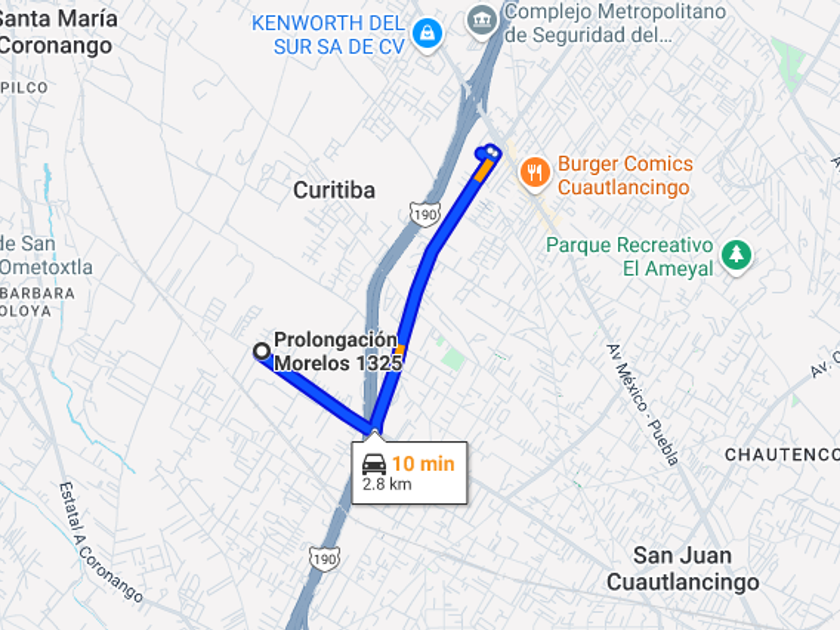Select the Parque Recreativo El Ameyal marker
The image size is (840, 630).
(x=737, y=254)
